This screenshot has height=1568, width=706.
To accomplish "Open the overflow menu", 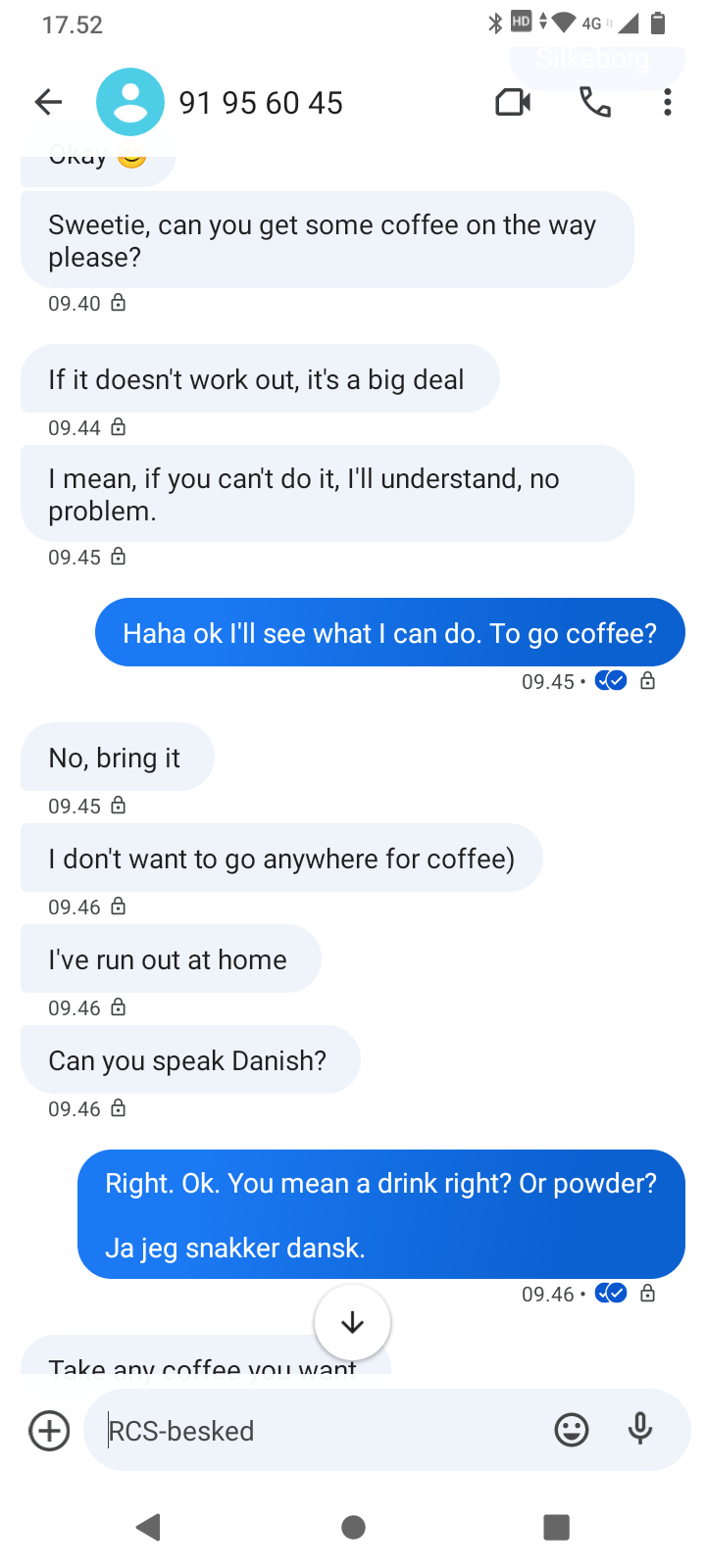I will (x=668, y=102).
